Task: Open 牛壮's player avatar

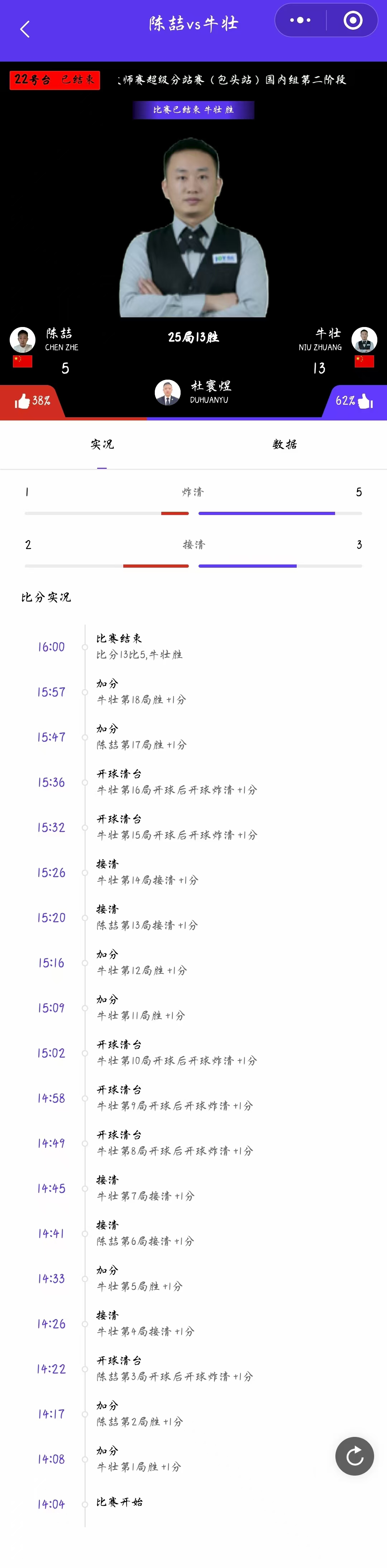Action: click(x=364, y=340)
